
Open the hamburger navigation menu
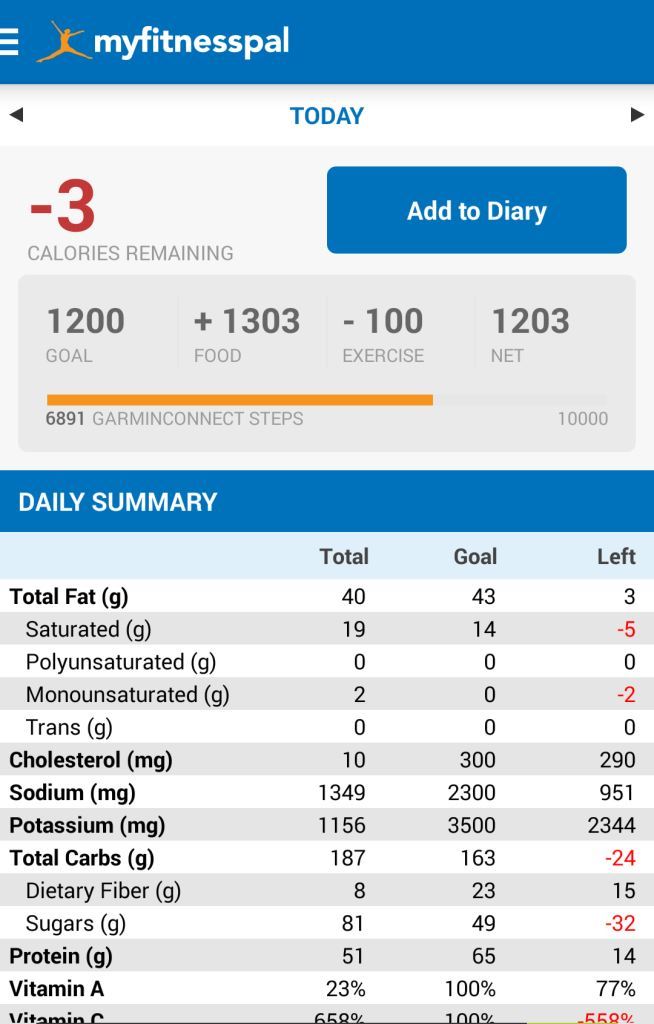click(x=9, y=42)
